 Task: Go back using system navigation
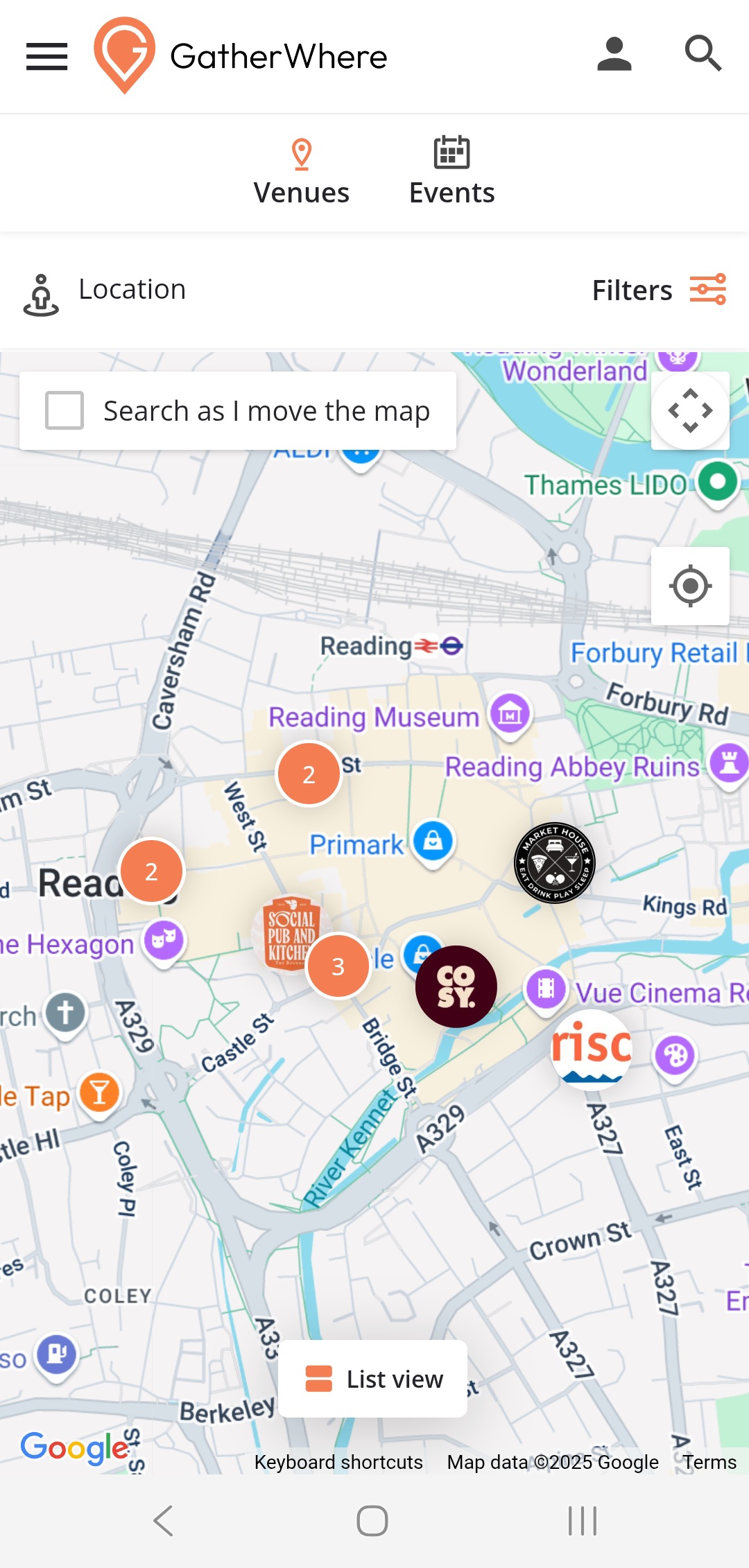[x=164, y=1521]
